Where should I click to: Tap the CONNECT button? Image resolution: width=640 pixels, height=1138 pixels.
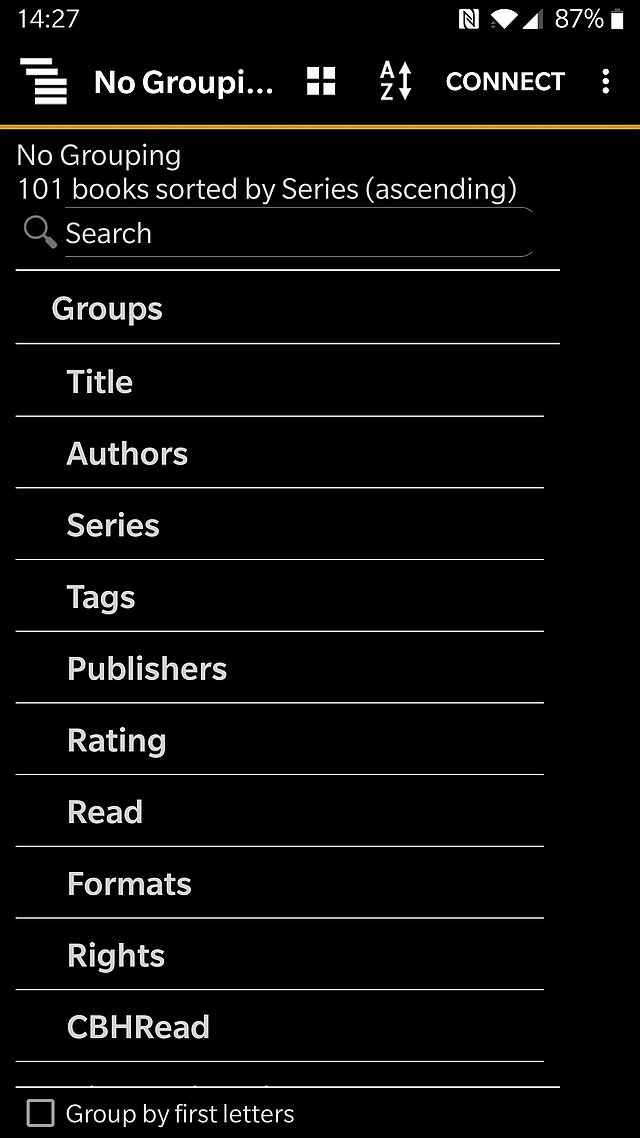[505, 82]
